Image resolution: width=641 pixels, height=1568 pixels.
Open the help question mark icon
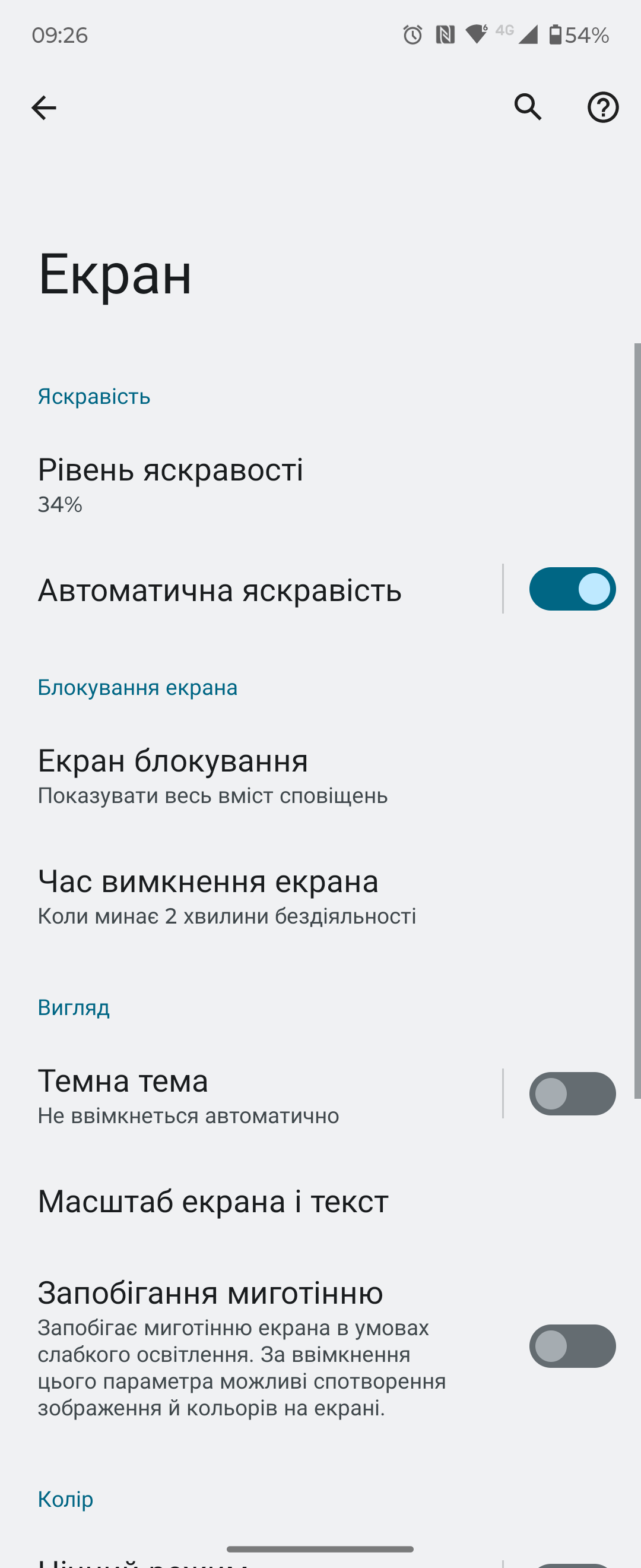[602, 108]
